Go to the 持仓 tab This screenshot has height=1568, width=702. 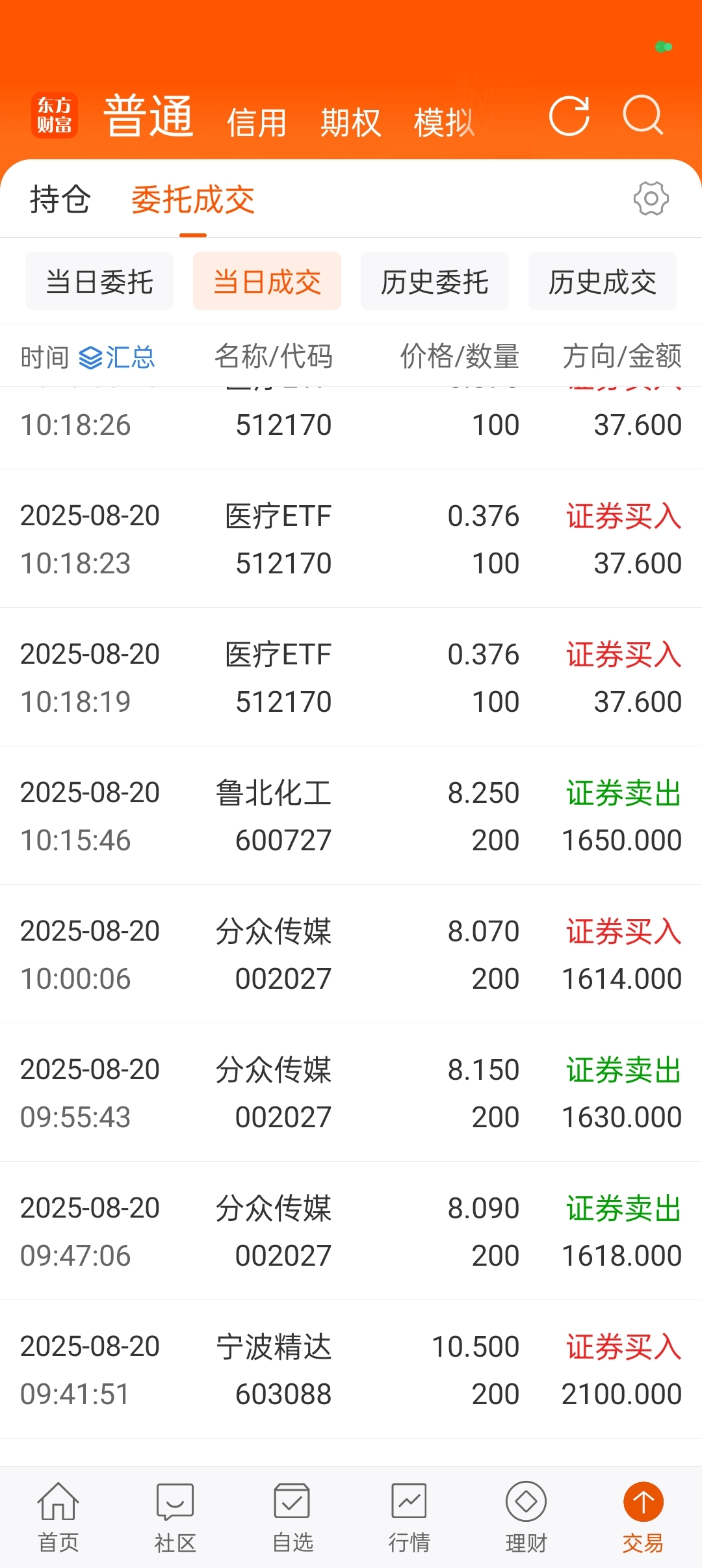(60, 200)
